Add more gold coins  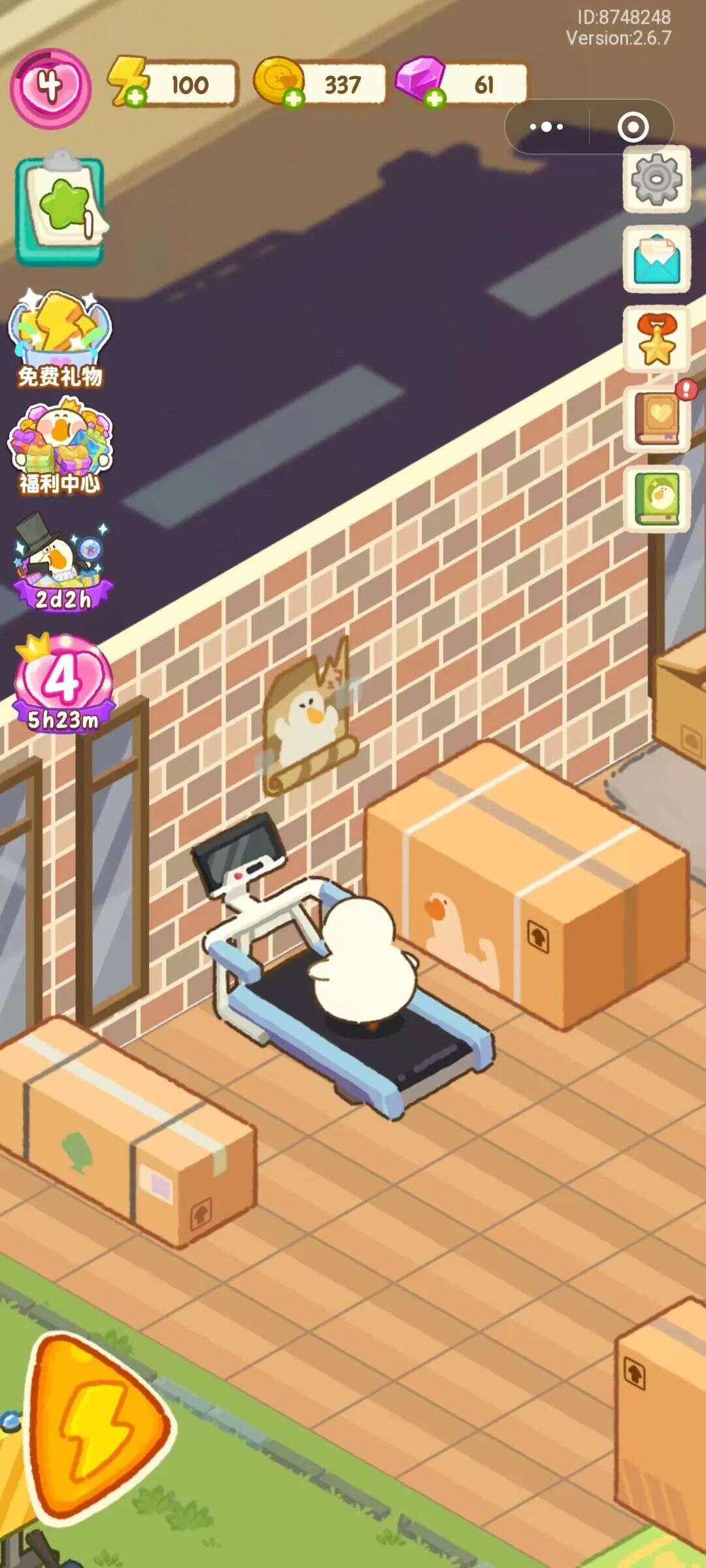(294, 98)
